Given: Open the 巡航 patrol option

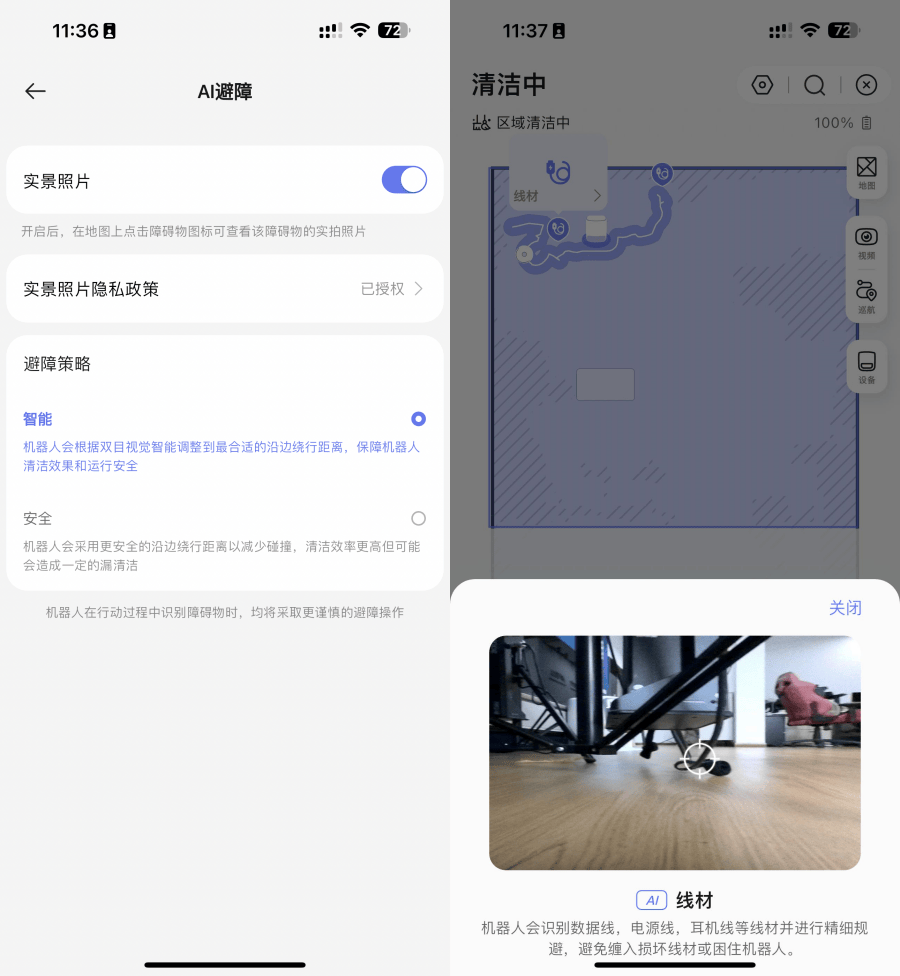Looking at the screenshot, I should [x=866, y=296].
